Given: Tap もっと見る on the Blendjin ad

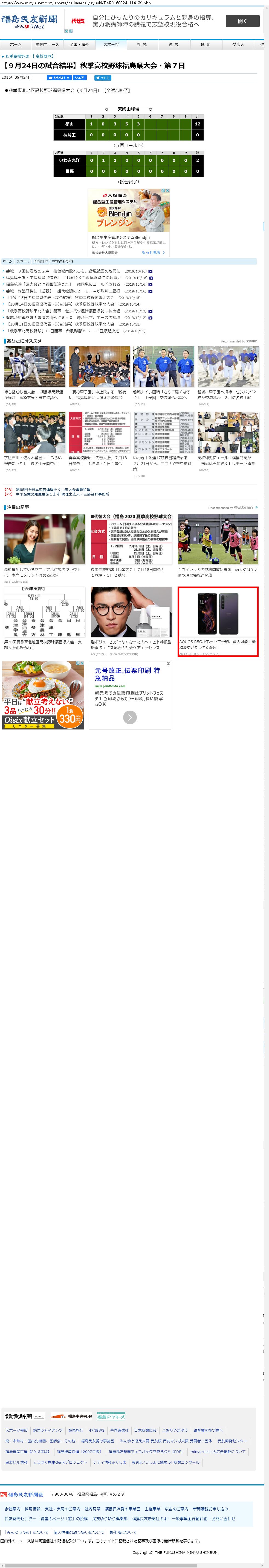Looking at the screenshot, I should pyautogui.click(x=152, y=252).
